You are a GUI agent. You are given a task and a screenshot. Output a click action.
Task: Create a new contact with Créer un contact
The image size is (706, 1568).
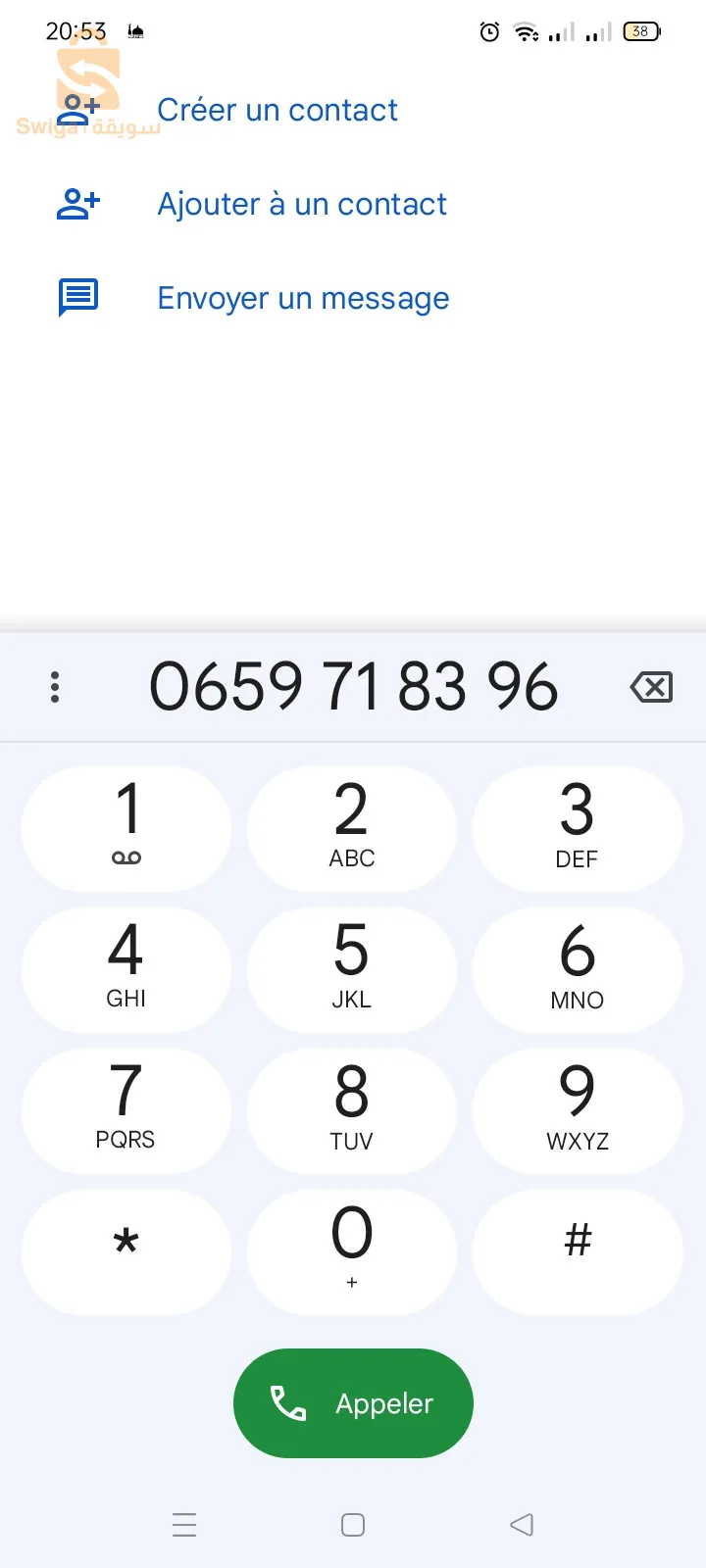pos(277,110)
